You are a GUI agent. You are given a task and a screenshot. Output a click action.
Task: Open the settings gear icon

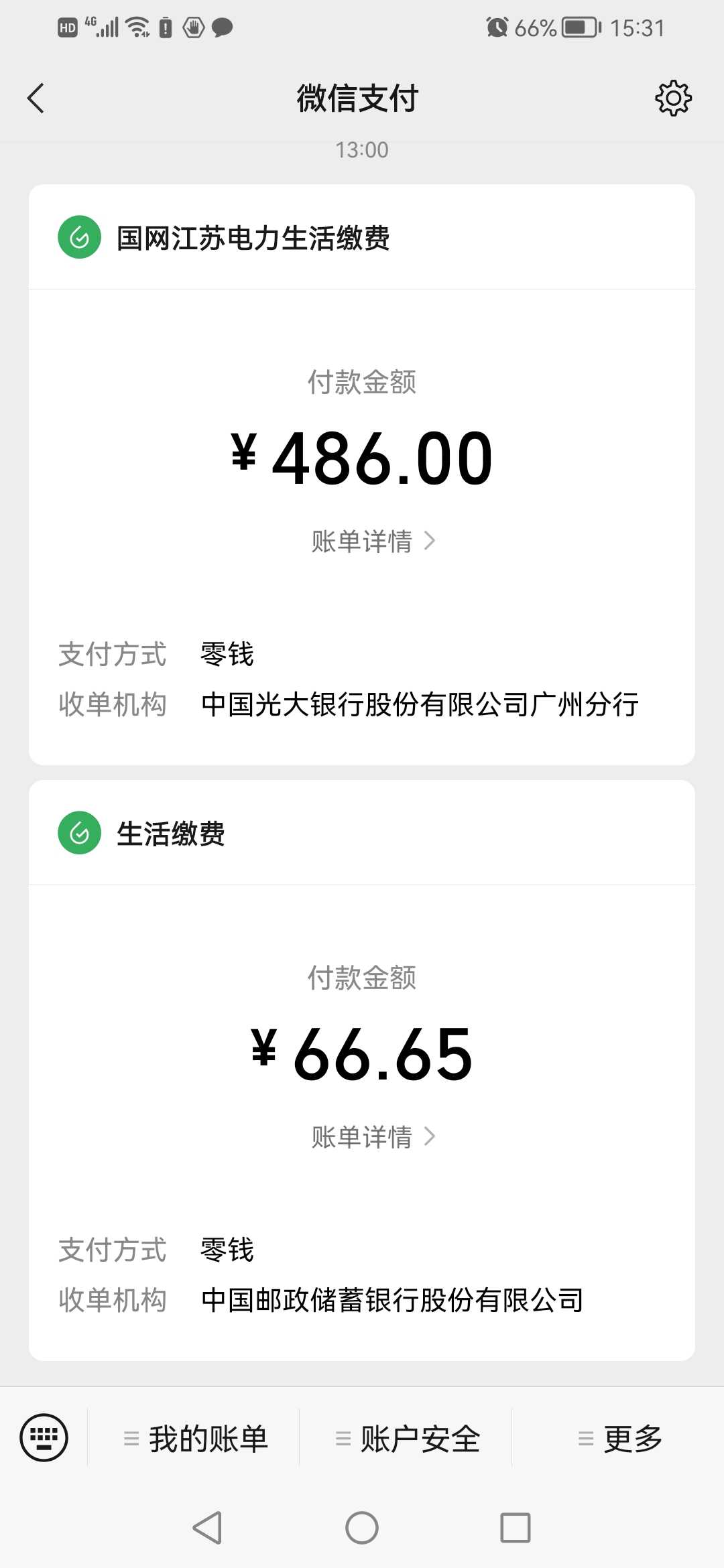[673, 99]
